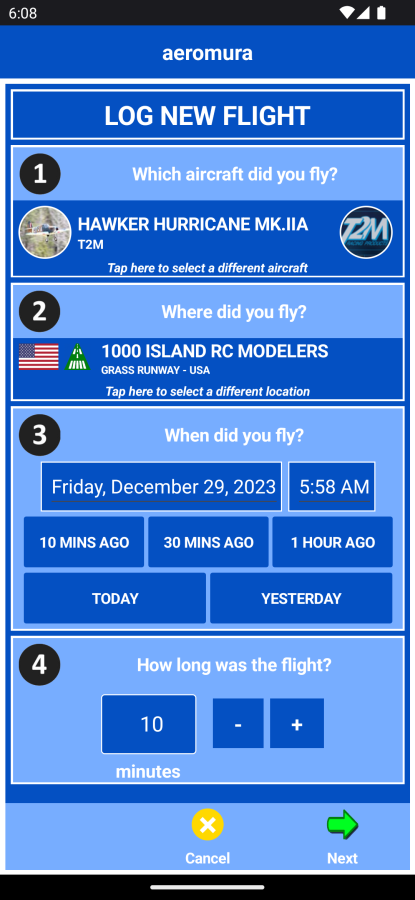Choose the 30 MINS AGO shortcut
The image size is (415, 900).
tap(208, 542)
